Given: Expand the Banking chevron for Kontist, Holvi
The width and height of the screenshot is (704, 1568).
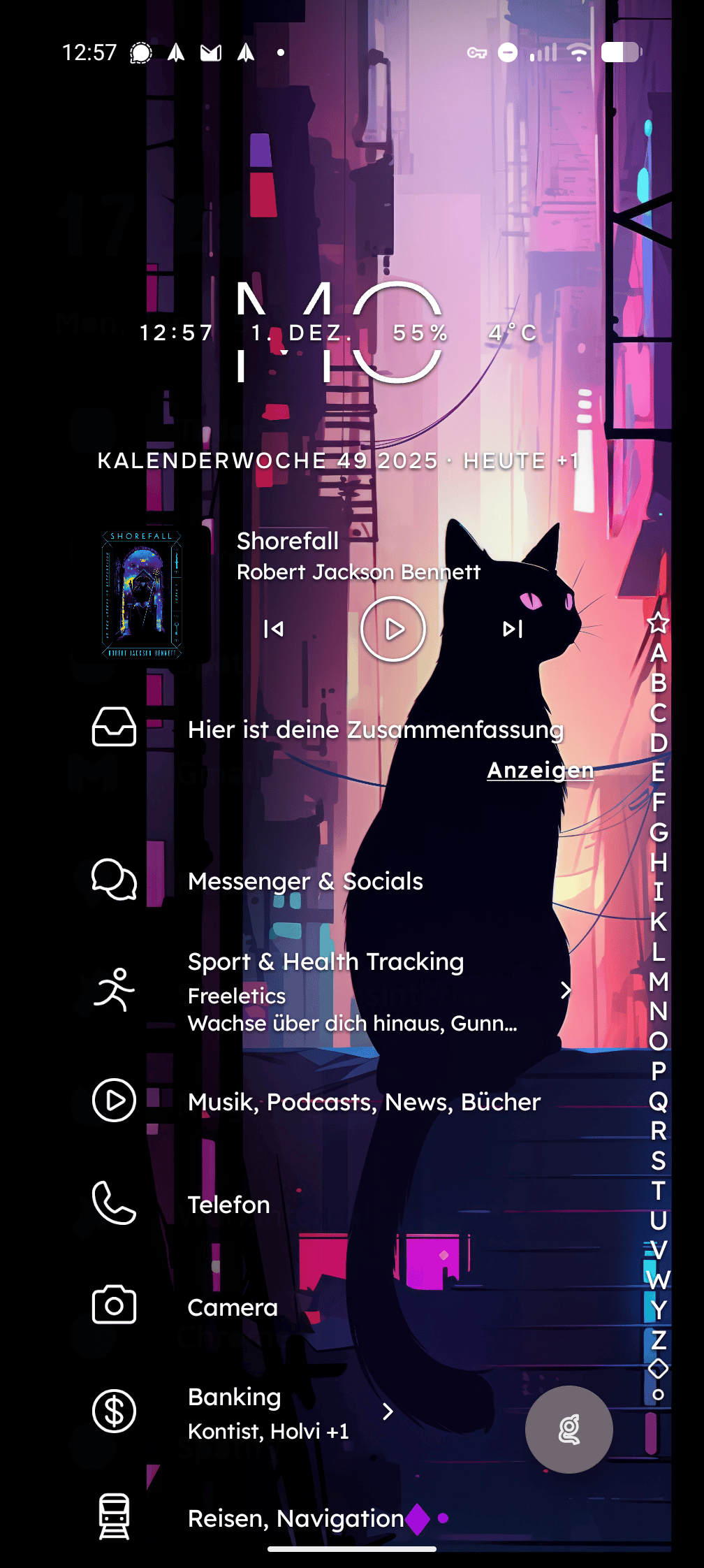Looking at the screenshot, I should click(x=388, y=1412).
